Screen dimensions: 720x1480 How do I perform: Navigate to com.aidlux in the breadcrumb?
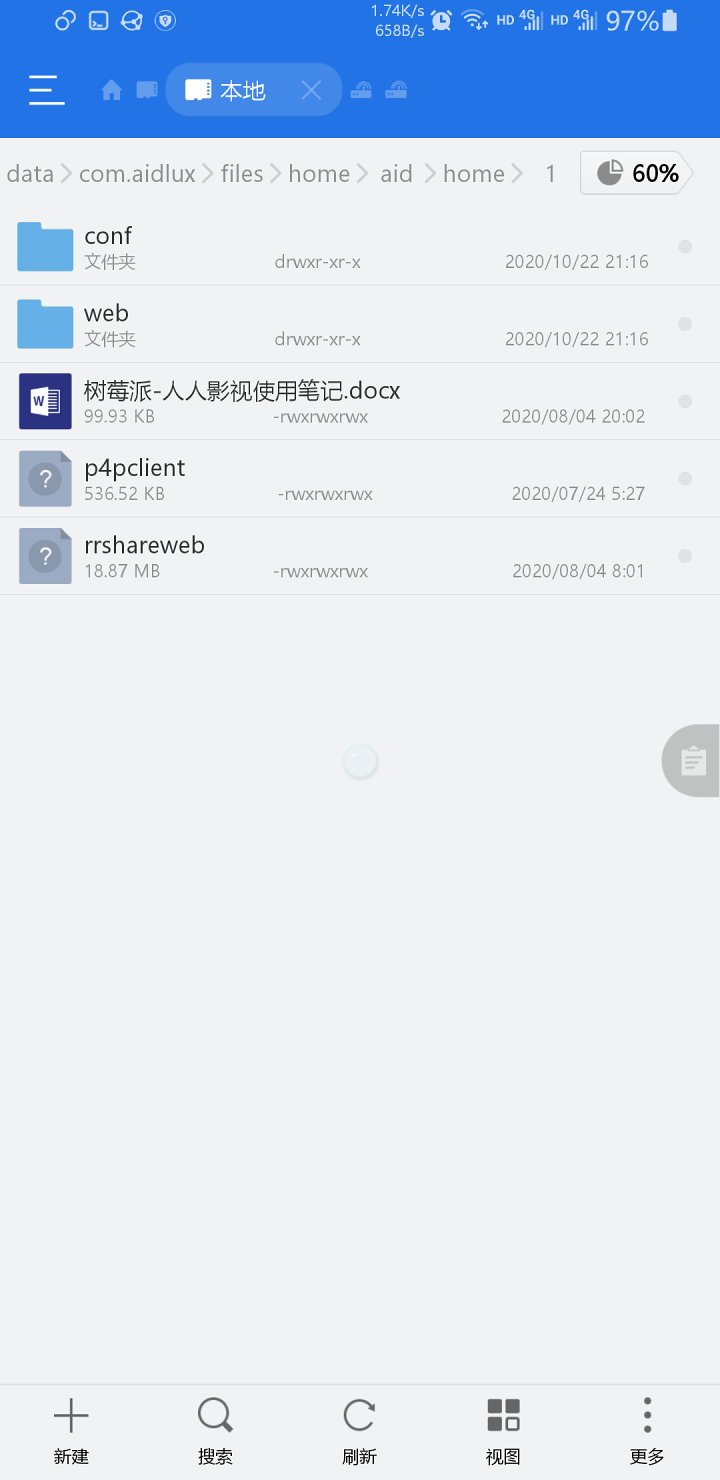(137, 174)
